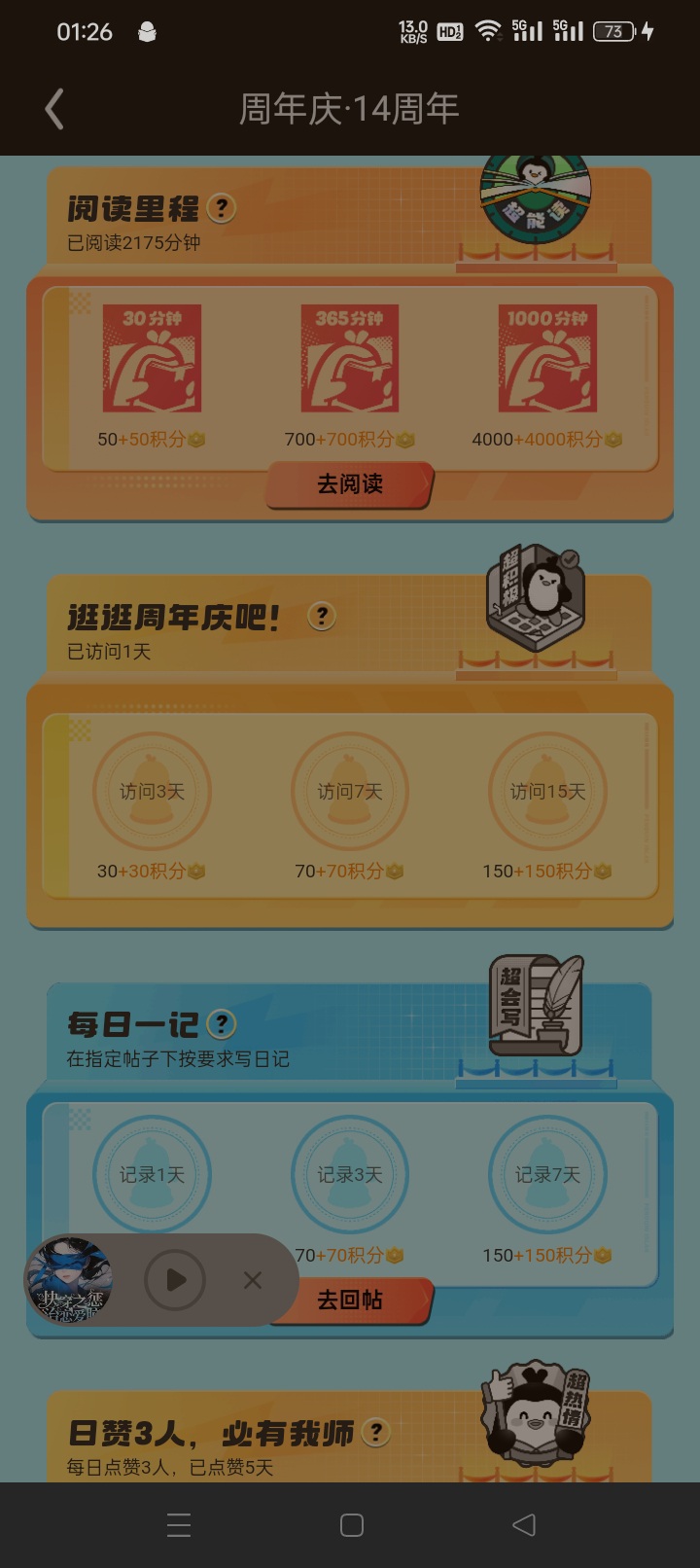Select the 访问15天 reward badge

point(547,792)
